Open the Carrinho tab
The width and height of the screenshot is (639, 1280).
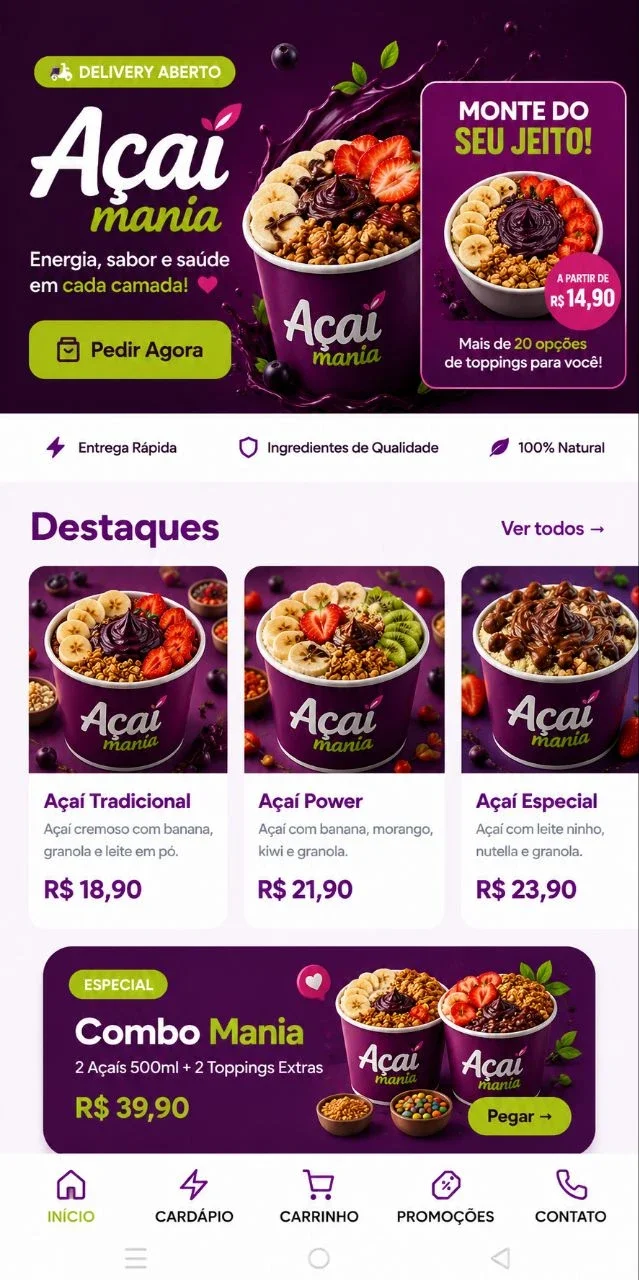pyautogui.click(x=319, y=1197)
